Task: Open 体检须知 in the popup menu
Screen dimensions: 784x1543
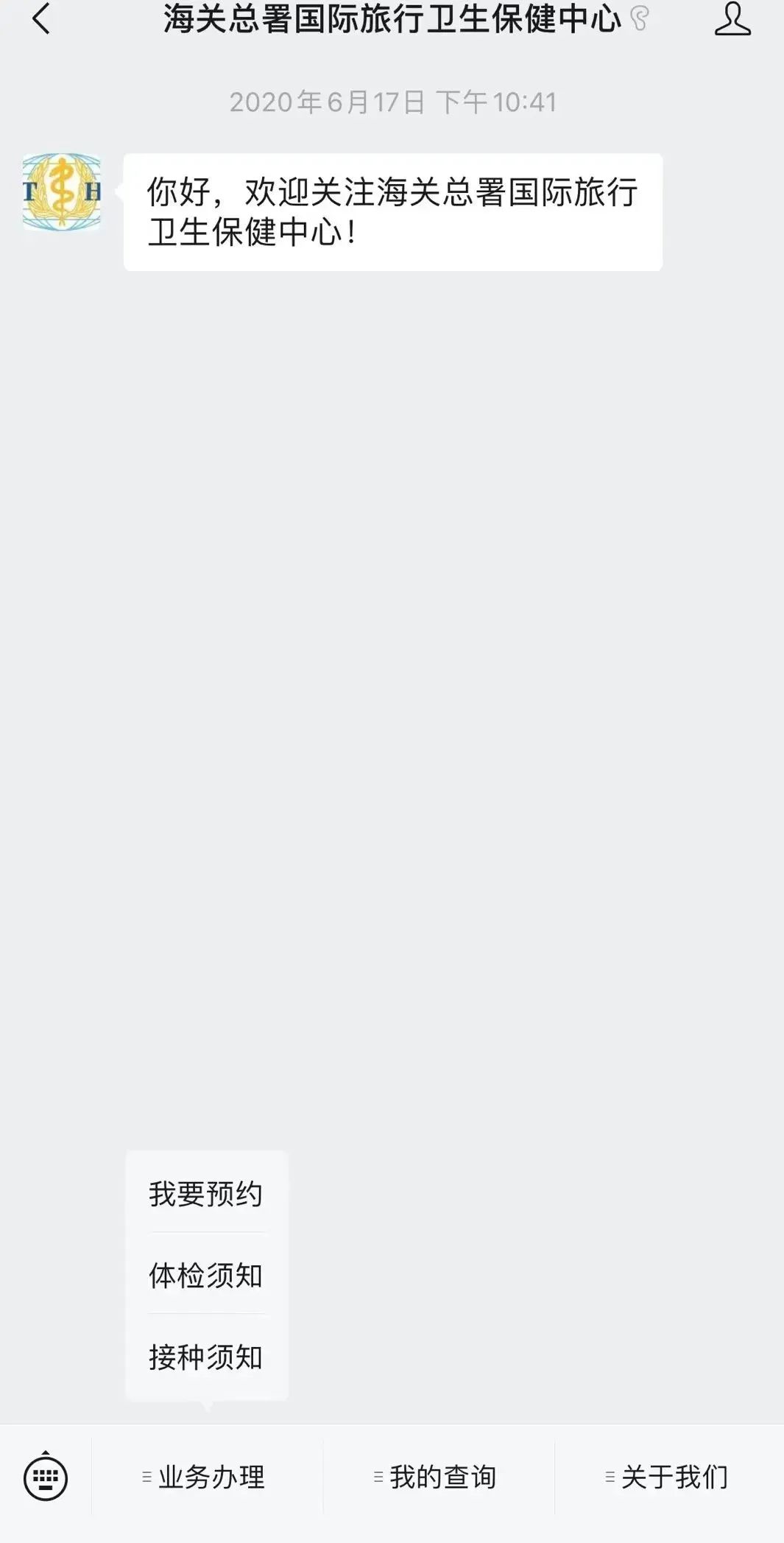Action: click(x=206, y=1276)
